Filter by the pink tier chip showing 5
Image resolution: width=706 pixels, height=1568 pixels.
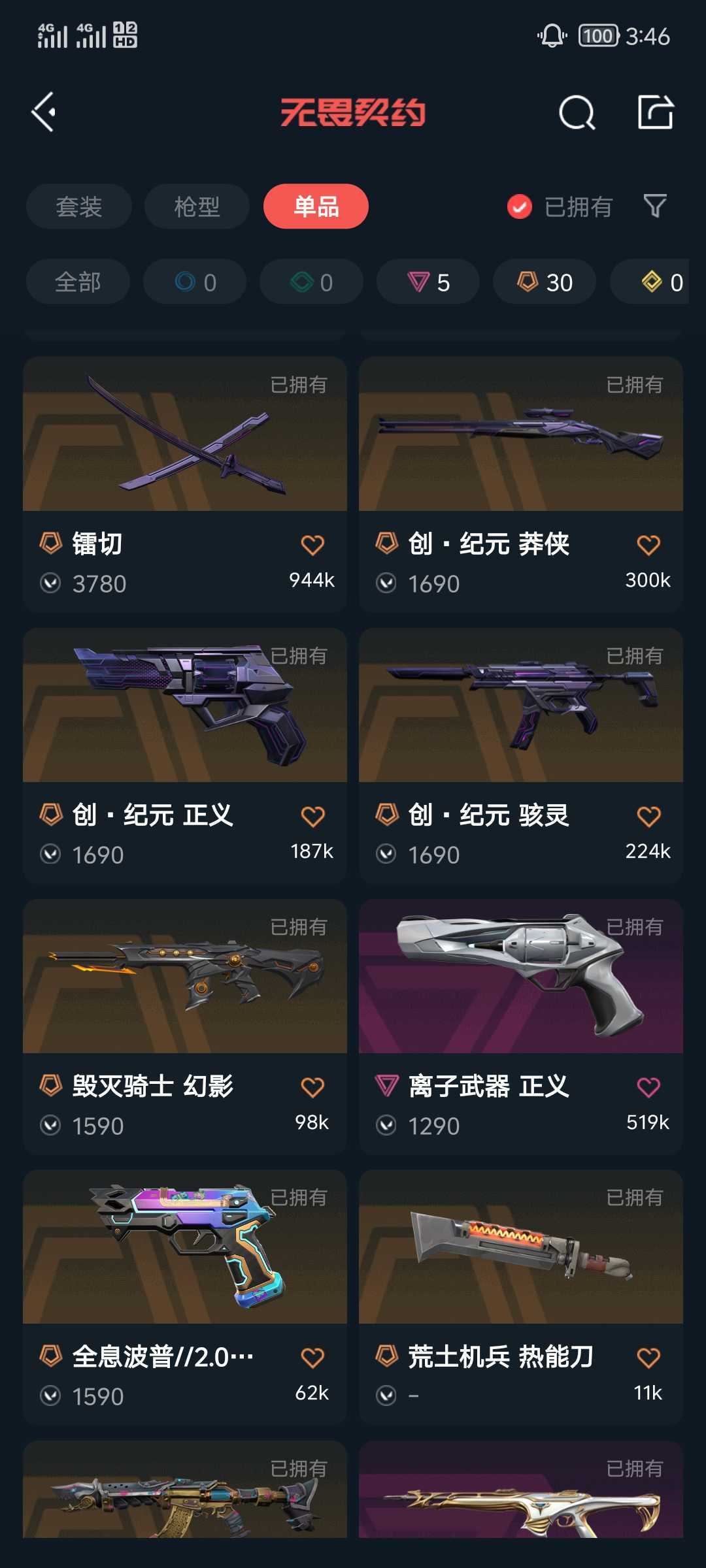pos(428,282)
